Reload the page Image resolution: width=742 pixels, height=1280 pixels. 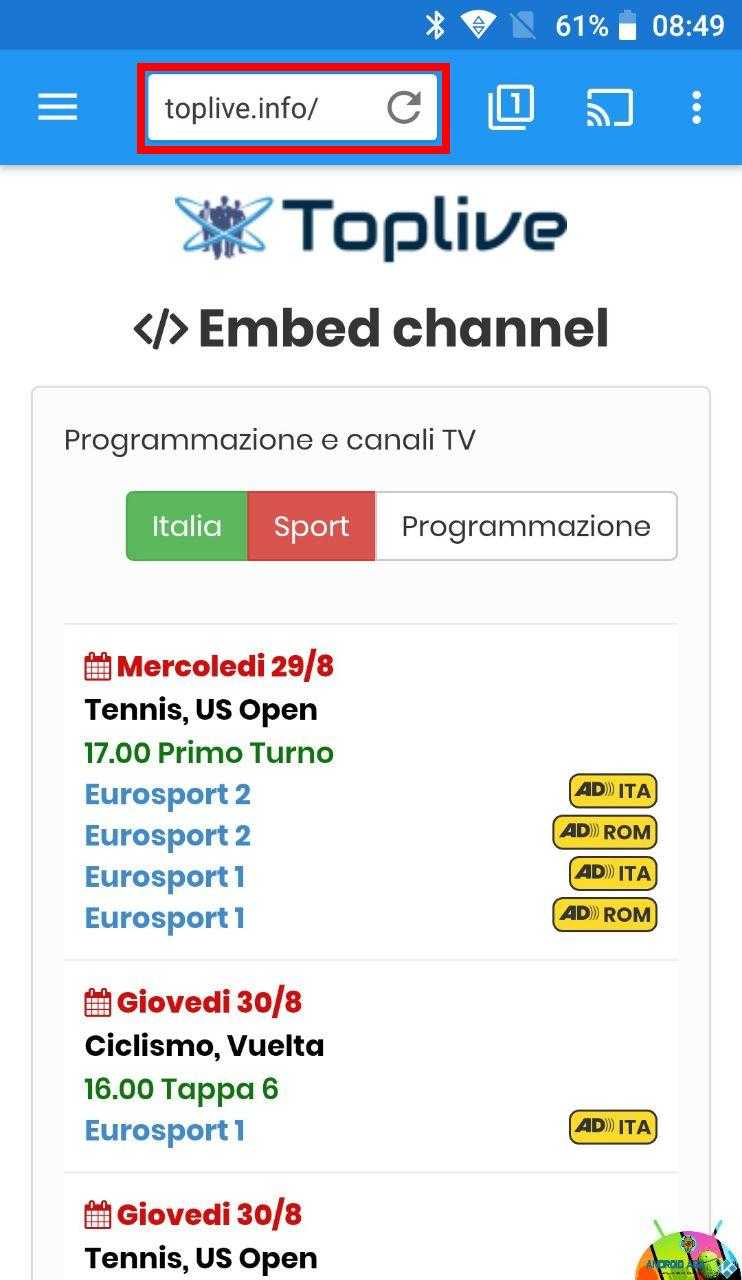click(404, 108)
